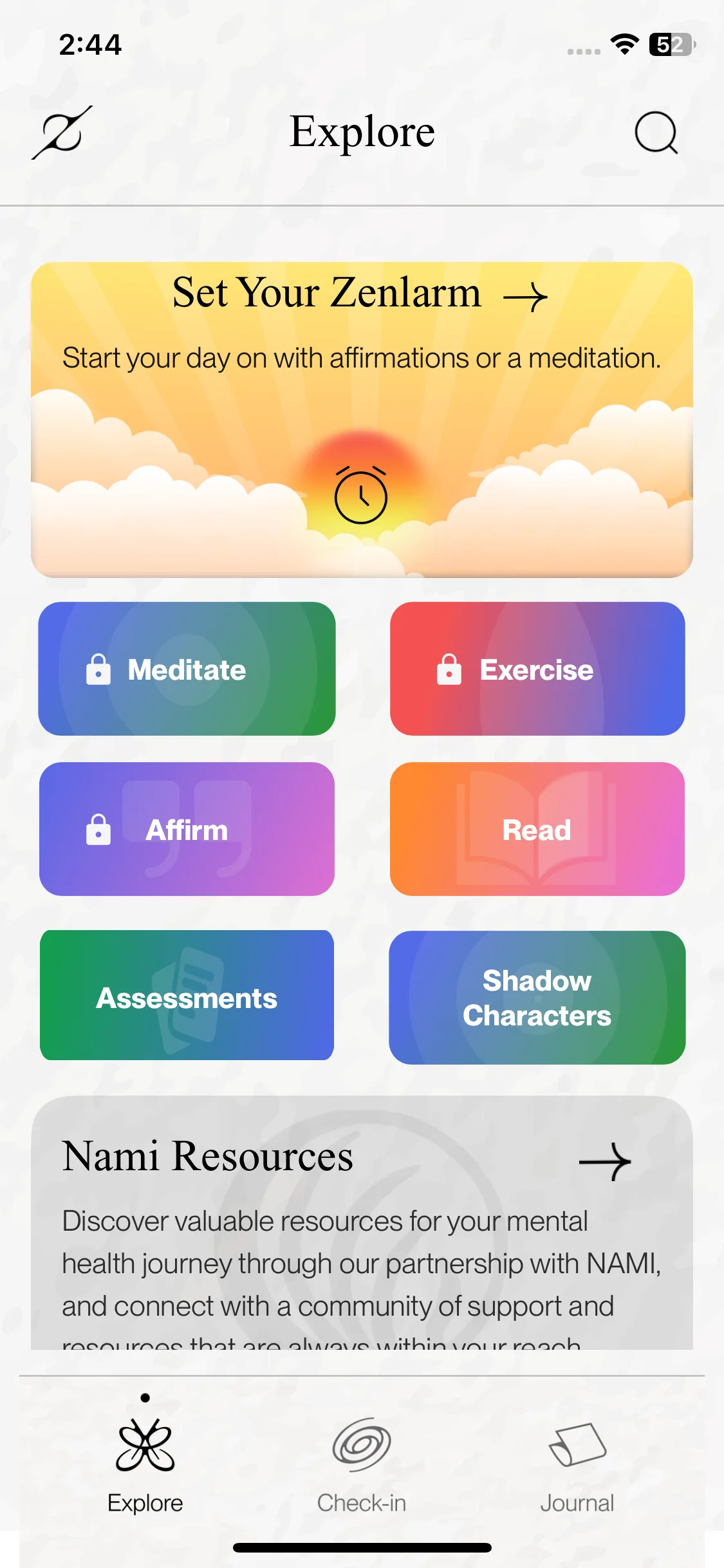724x1568 pixels.
Task: Open Nami Resources card
Action: click(362, 1223)
